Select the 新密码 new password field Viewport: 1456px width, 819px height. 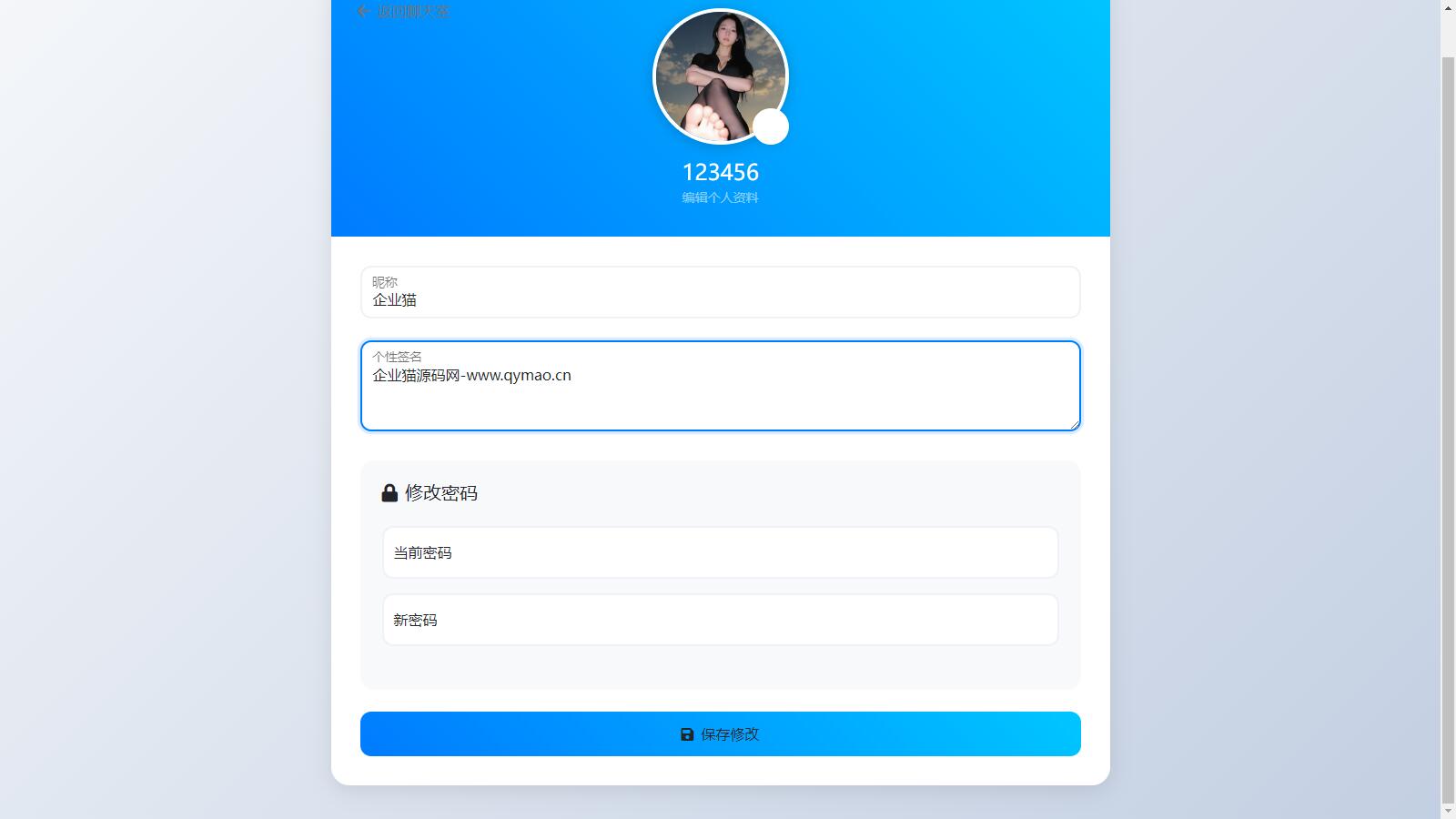point(720,620)
